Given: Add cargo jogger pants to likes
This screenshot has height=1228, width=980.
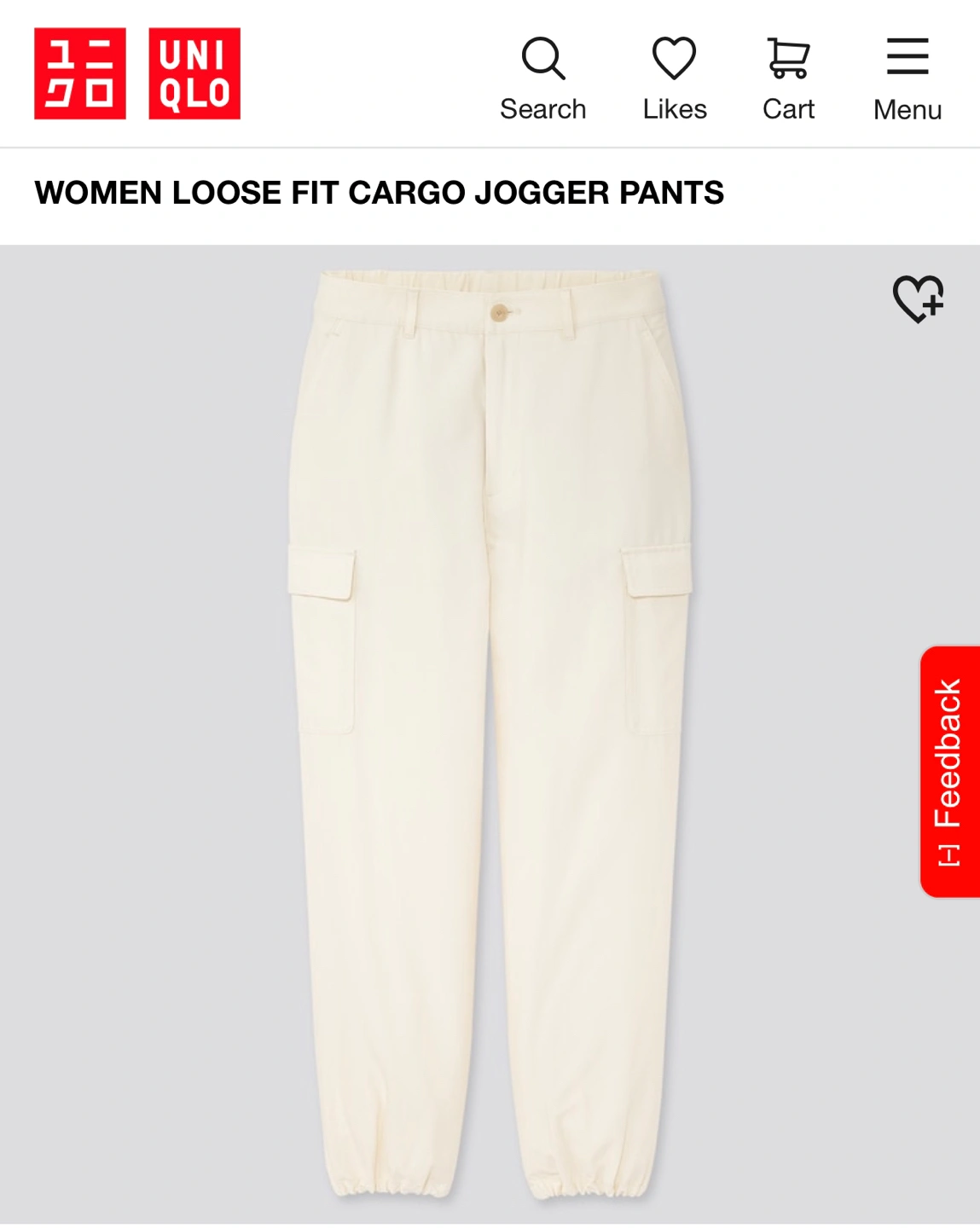Looking at the screenshot, I should 918,298.
